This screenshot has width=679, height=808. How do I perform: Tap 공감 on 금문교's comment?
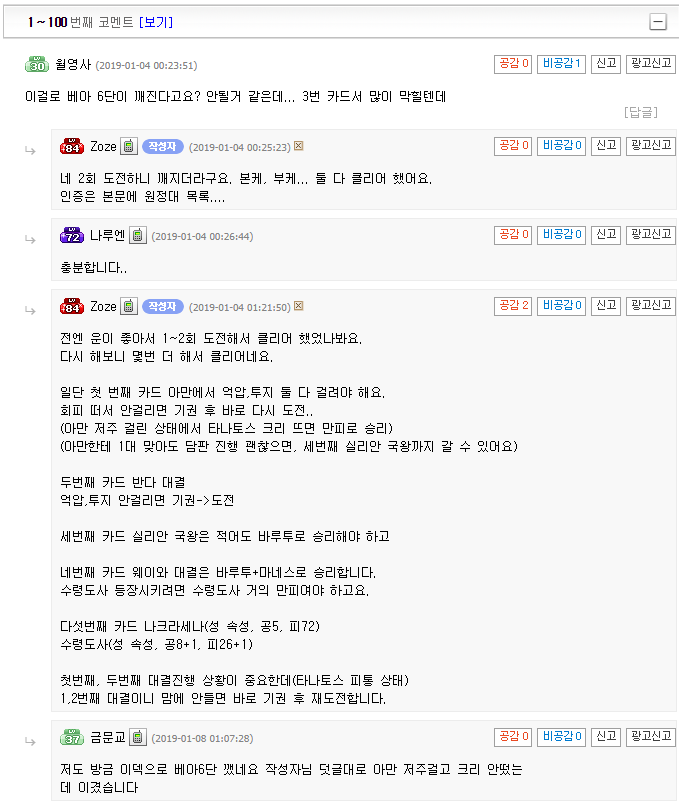513,737
